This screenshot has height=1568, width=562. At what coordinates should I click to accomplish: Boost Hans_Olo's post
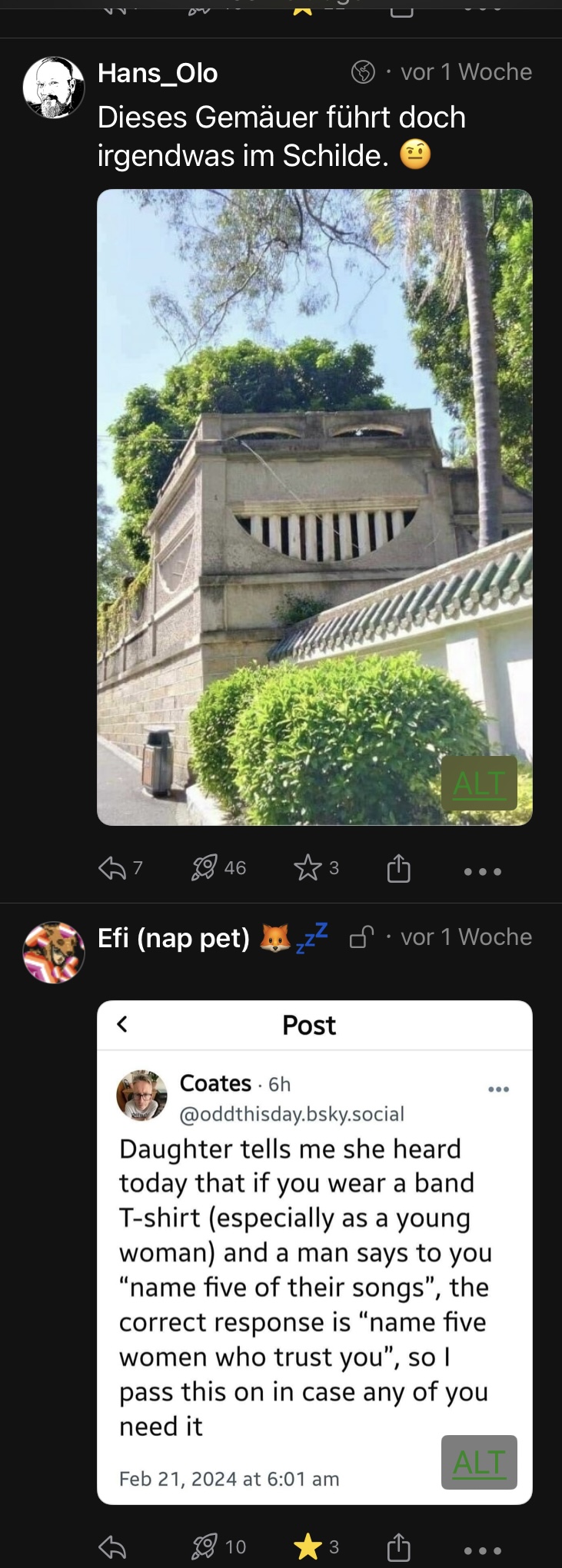(205, 868)
